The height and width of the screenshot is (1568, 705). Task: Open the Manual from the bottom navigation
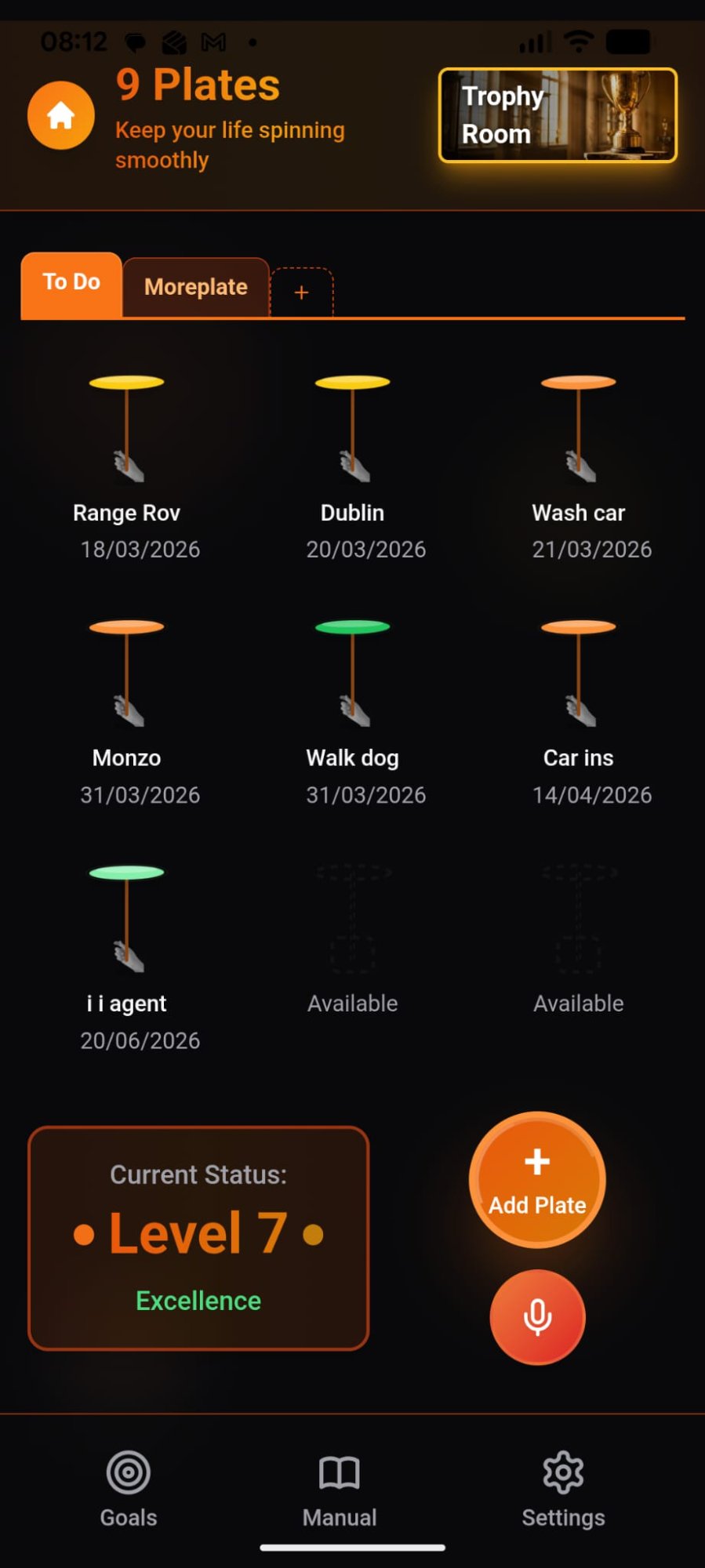click(x=339, y=1488)
